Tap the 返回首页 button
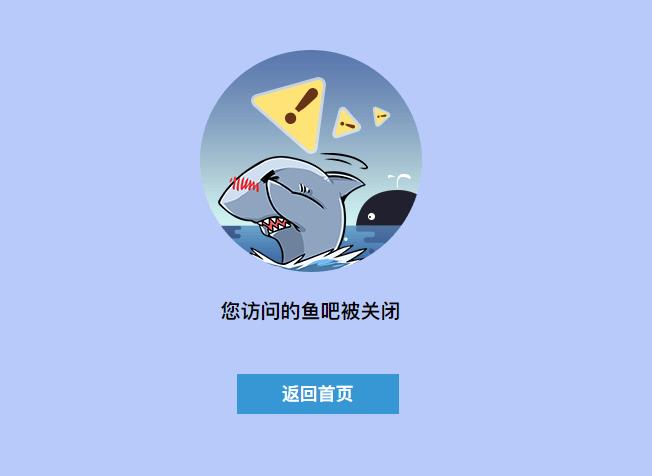Image resolution: width=652 pixels, height=476 pixels. [x=317, y=394]
